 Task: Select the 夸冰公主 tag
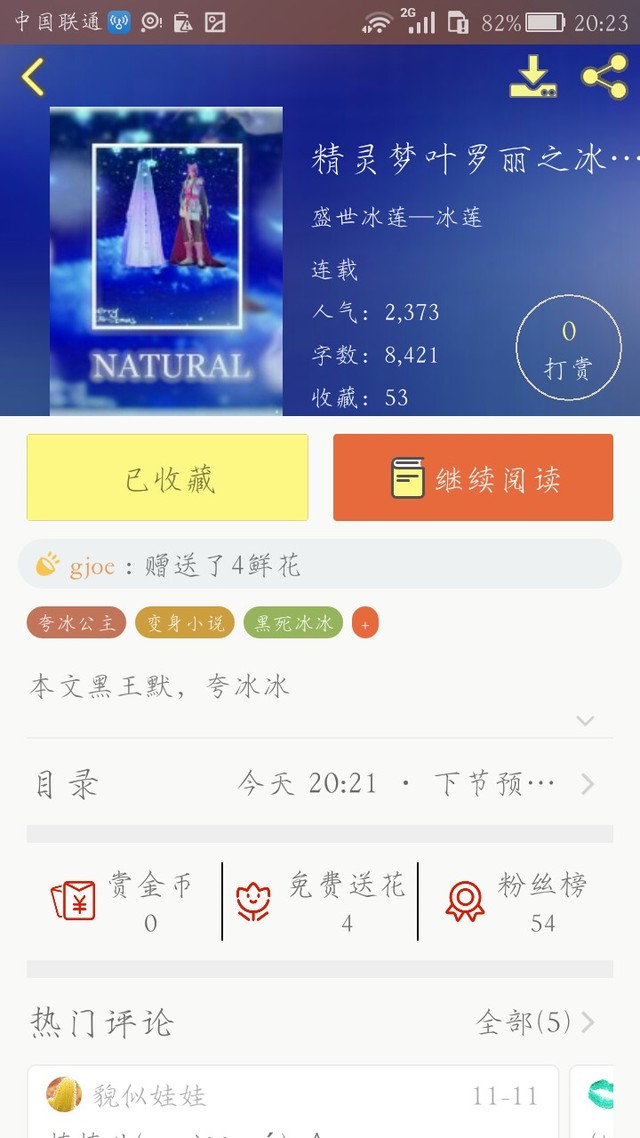pyautogui.click(x=76, y=623)
